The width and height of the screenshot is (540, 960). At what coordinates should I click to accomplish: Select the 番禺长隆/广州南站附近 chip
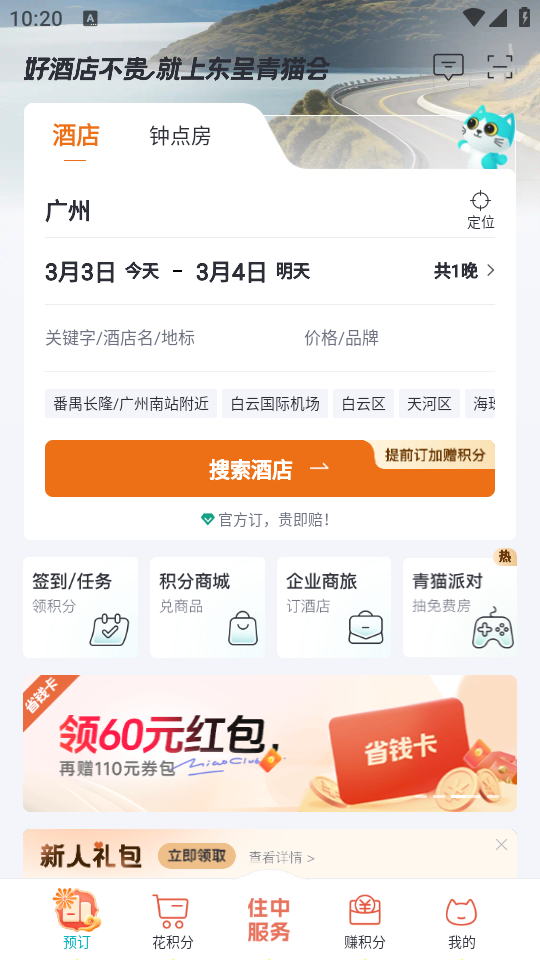[131, 403]
